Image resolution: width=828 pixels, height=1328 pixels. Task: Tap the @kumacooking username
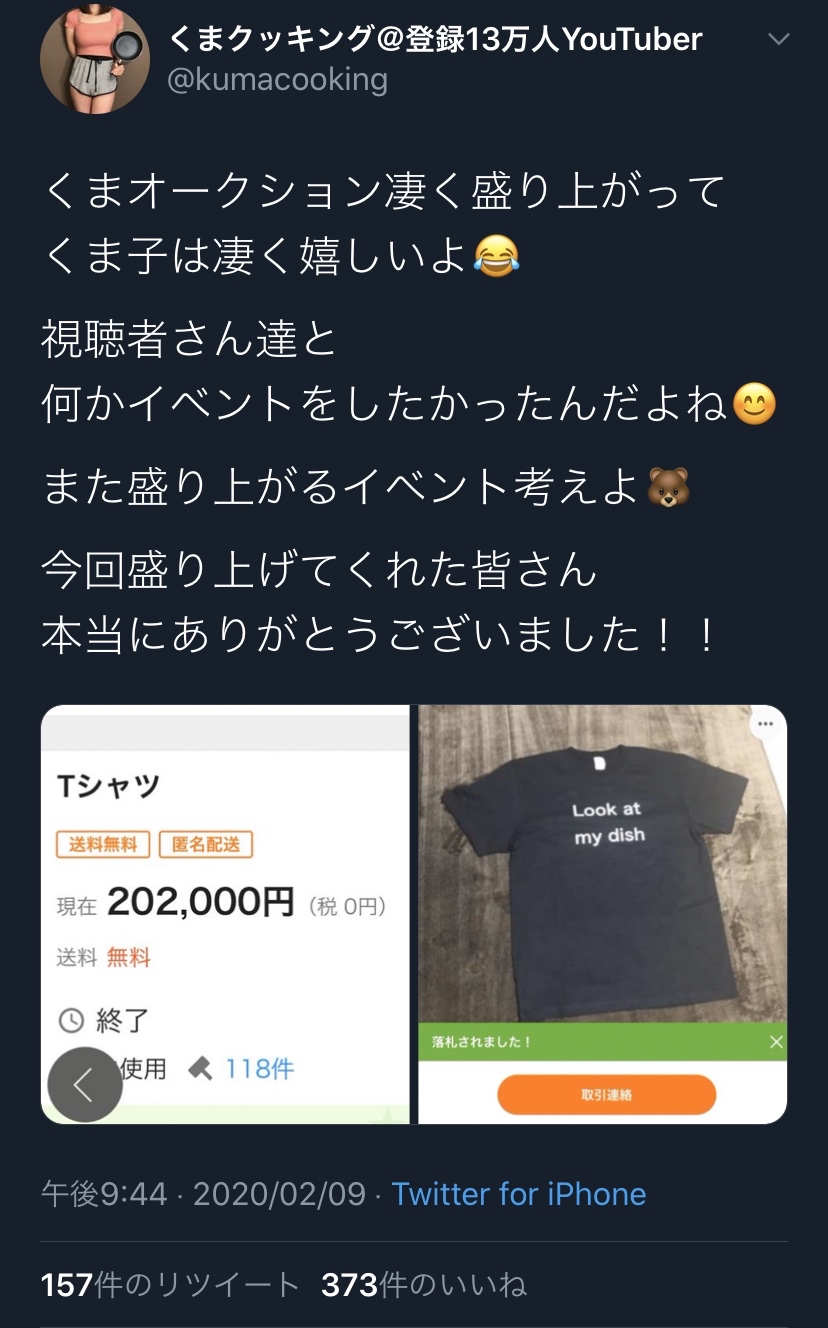click(278, 80)
